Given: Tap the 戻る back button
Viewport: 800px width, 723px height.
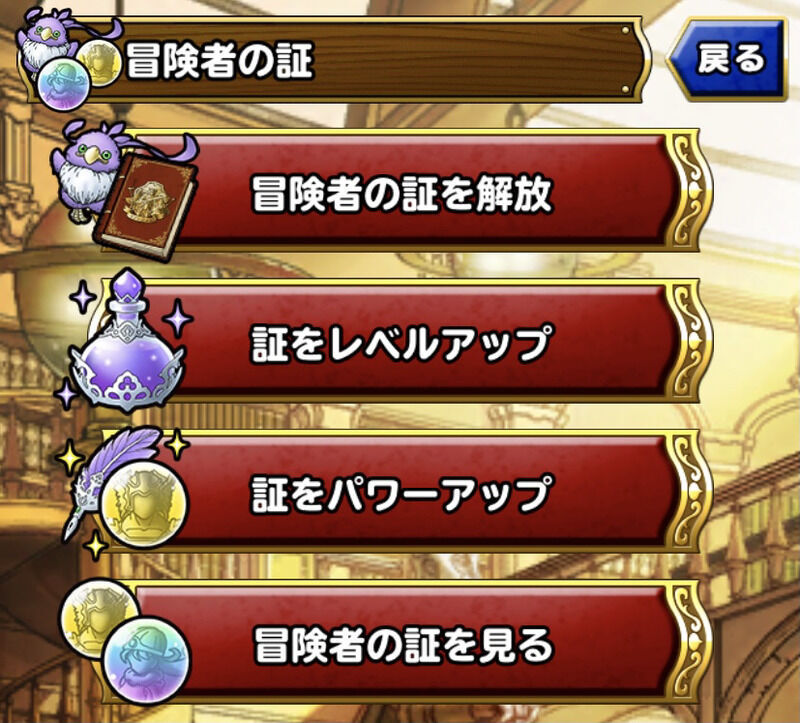Looking at the screenshot, I should [729, 60].
